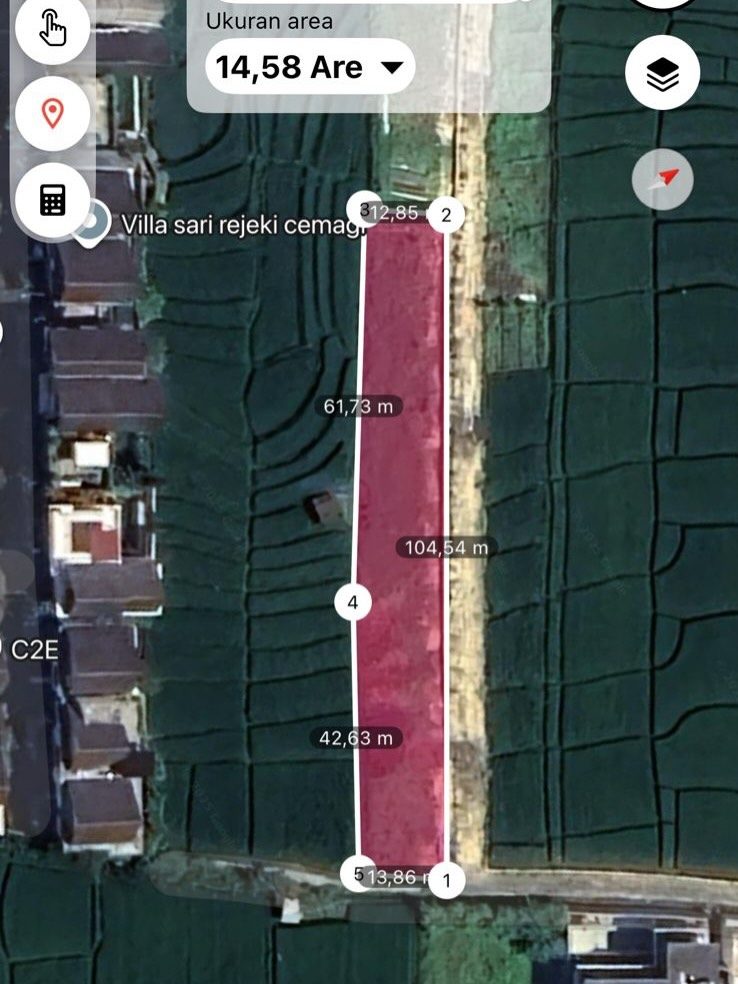
Task: Select the touch pointer tool
Action: pos(52,28)
